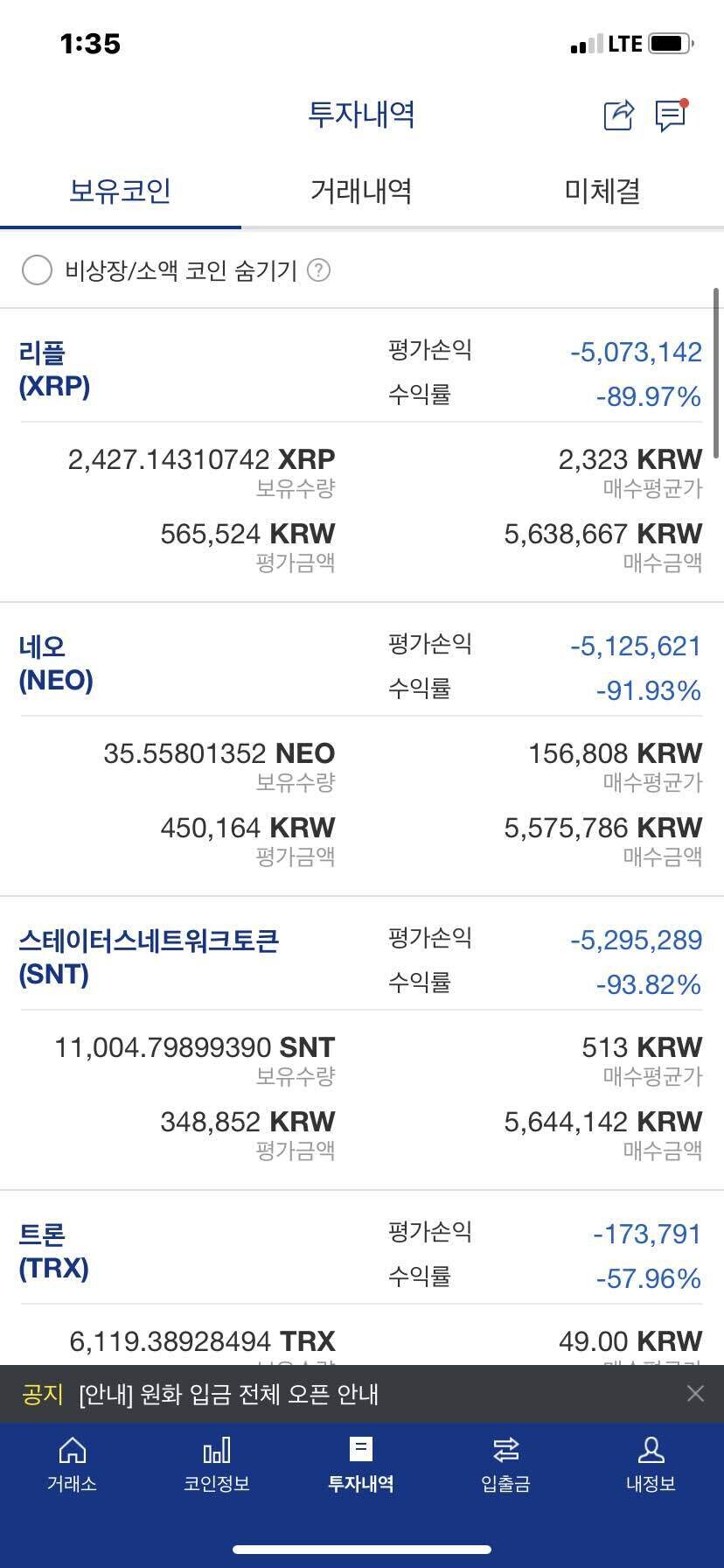
Task: Uncheck the unlisted coin hide circle
Action: pos(37,270)
